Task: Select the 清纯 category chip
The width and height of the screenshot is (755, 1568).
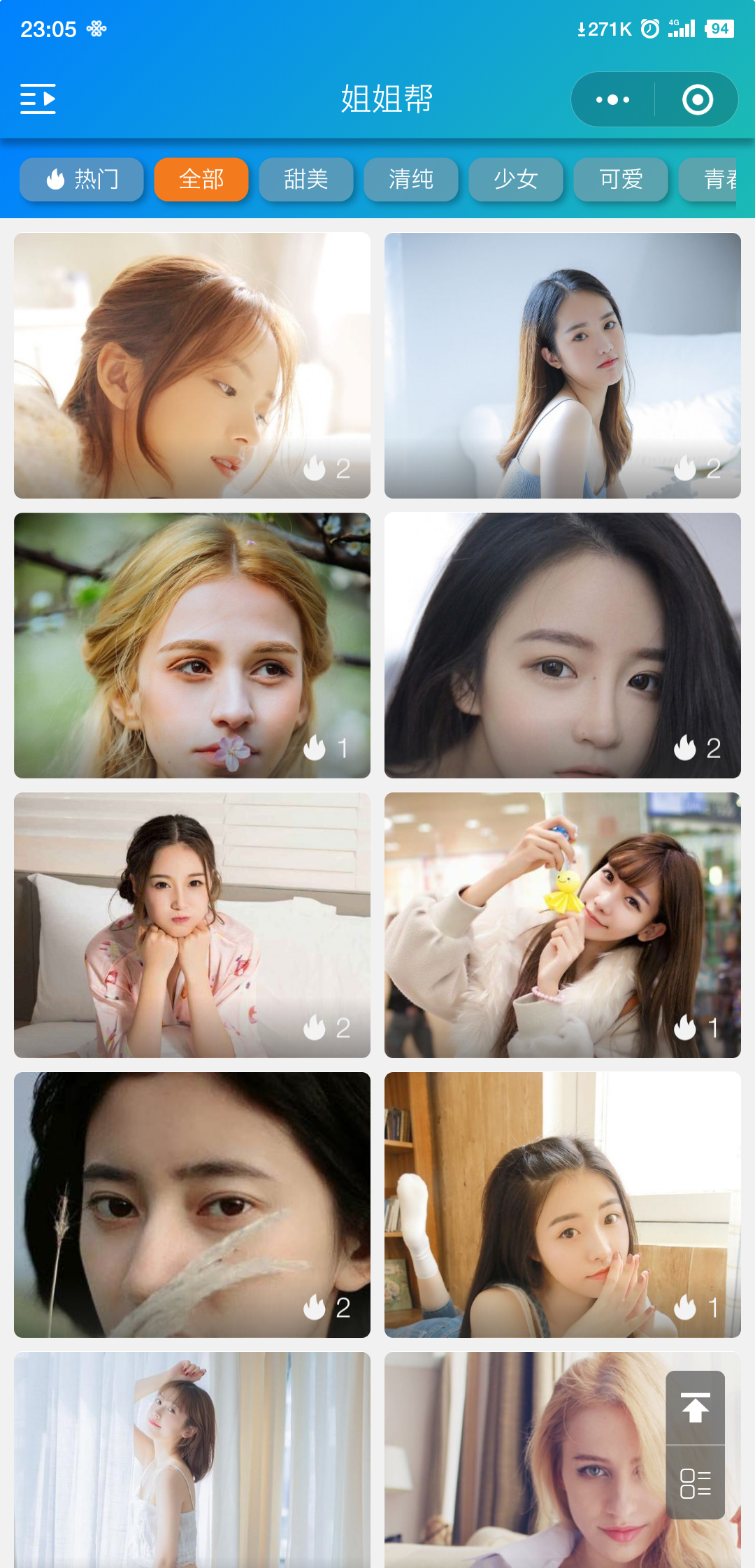Action: point(411,180)
